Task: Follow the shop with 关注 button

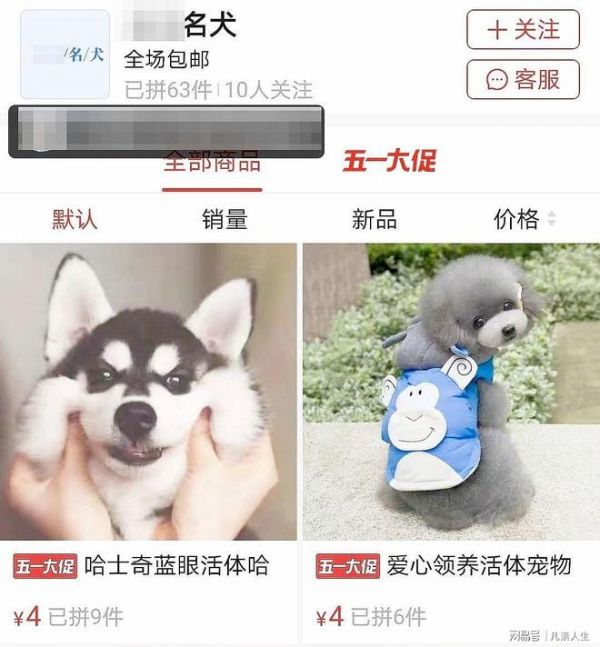Action: click(x=522, y=30)
